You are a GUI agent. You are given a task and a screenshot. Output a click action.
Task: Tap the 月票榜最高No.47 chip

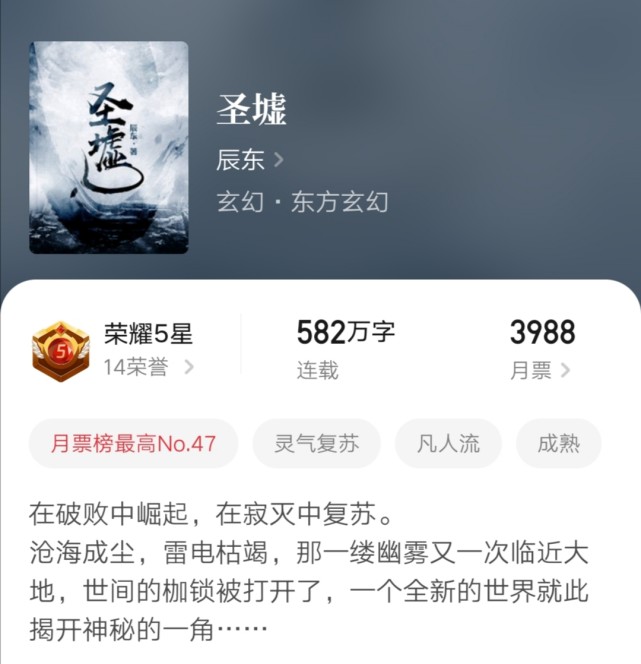click(x=134, y=444)
